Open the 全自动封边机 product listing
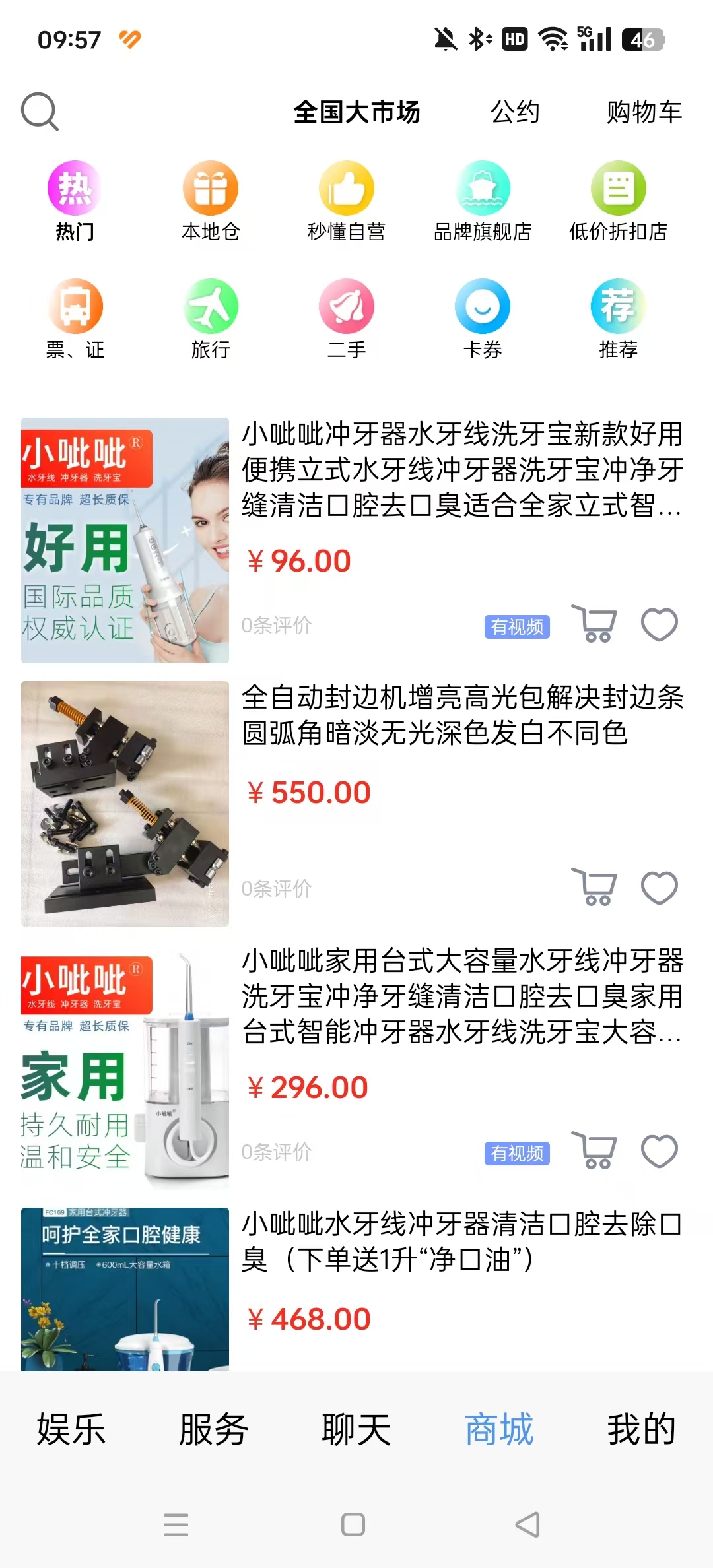The height and width of the screenshot is (1568, 713). pos(462,715)
